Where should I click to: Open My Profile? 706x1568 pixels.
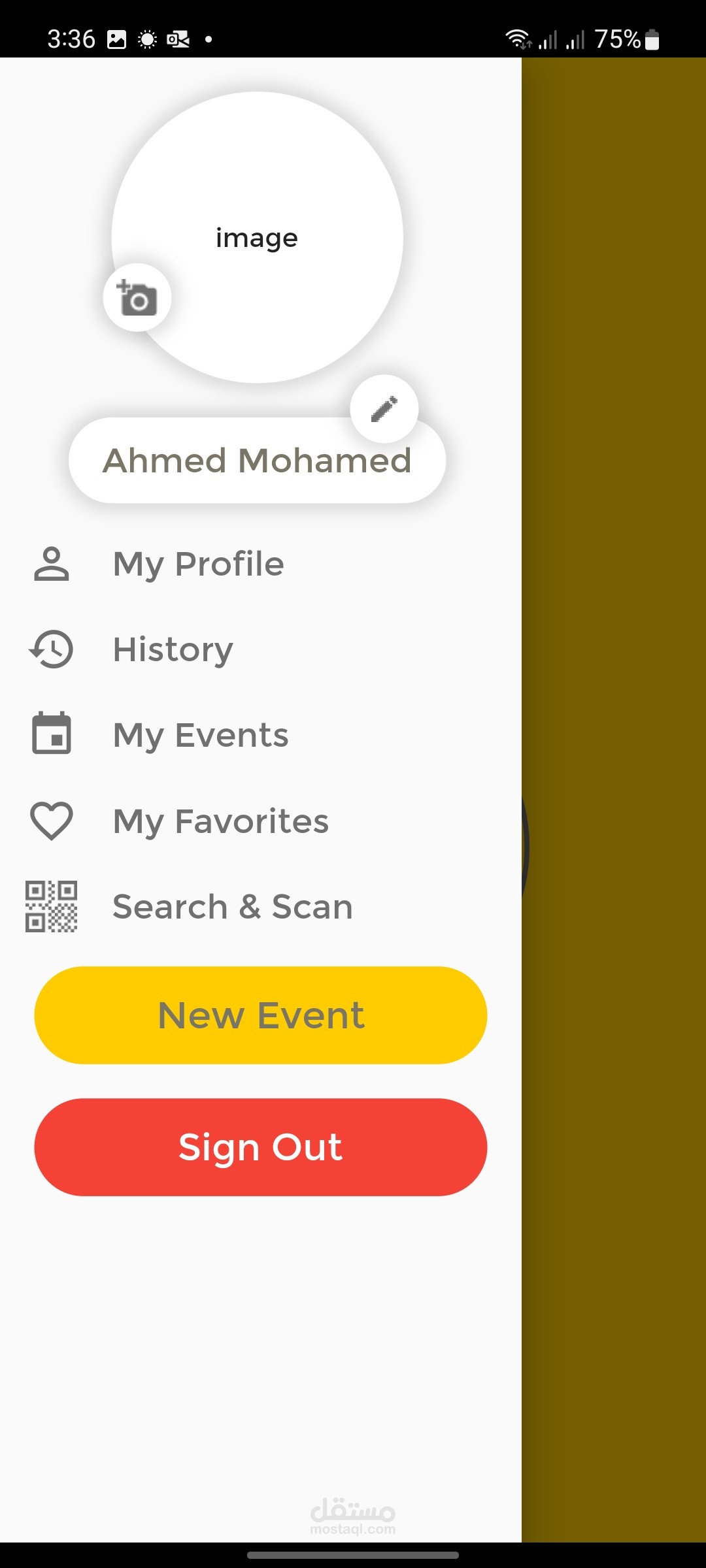(x=261, y=564)
